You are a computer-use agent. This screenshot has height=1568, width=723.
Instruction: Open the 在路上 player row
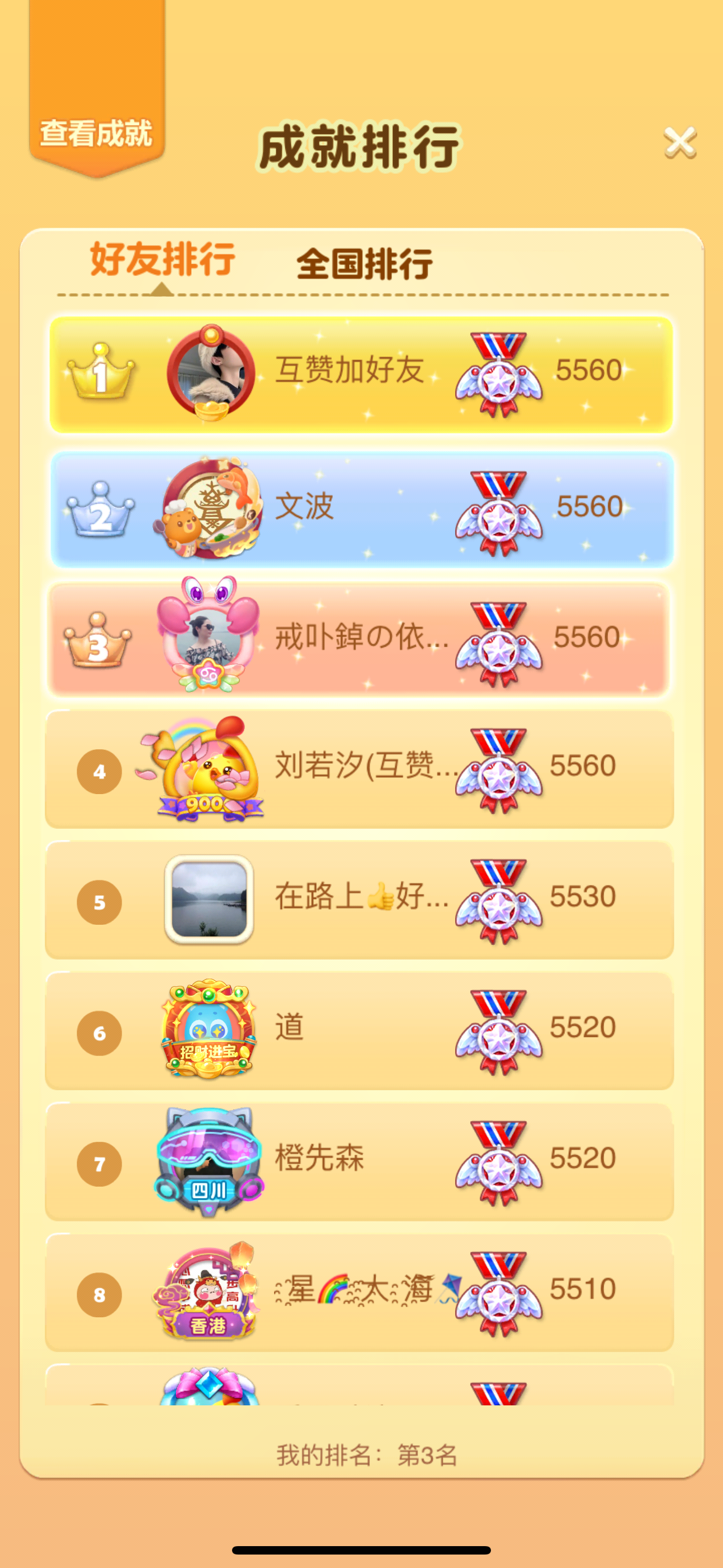[360, 899]
